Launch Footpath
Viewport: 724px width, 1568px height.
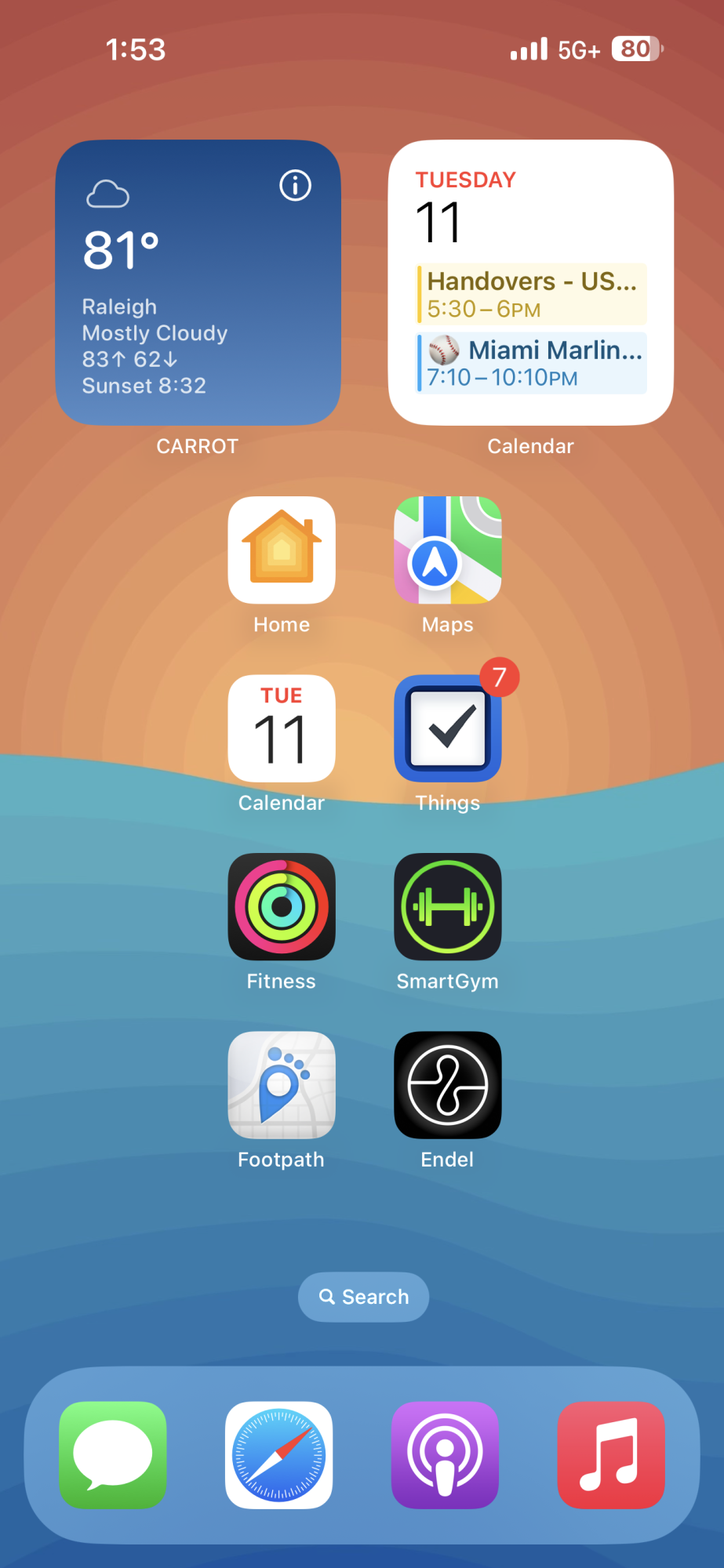point(282,1084)
